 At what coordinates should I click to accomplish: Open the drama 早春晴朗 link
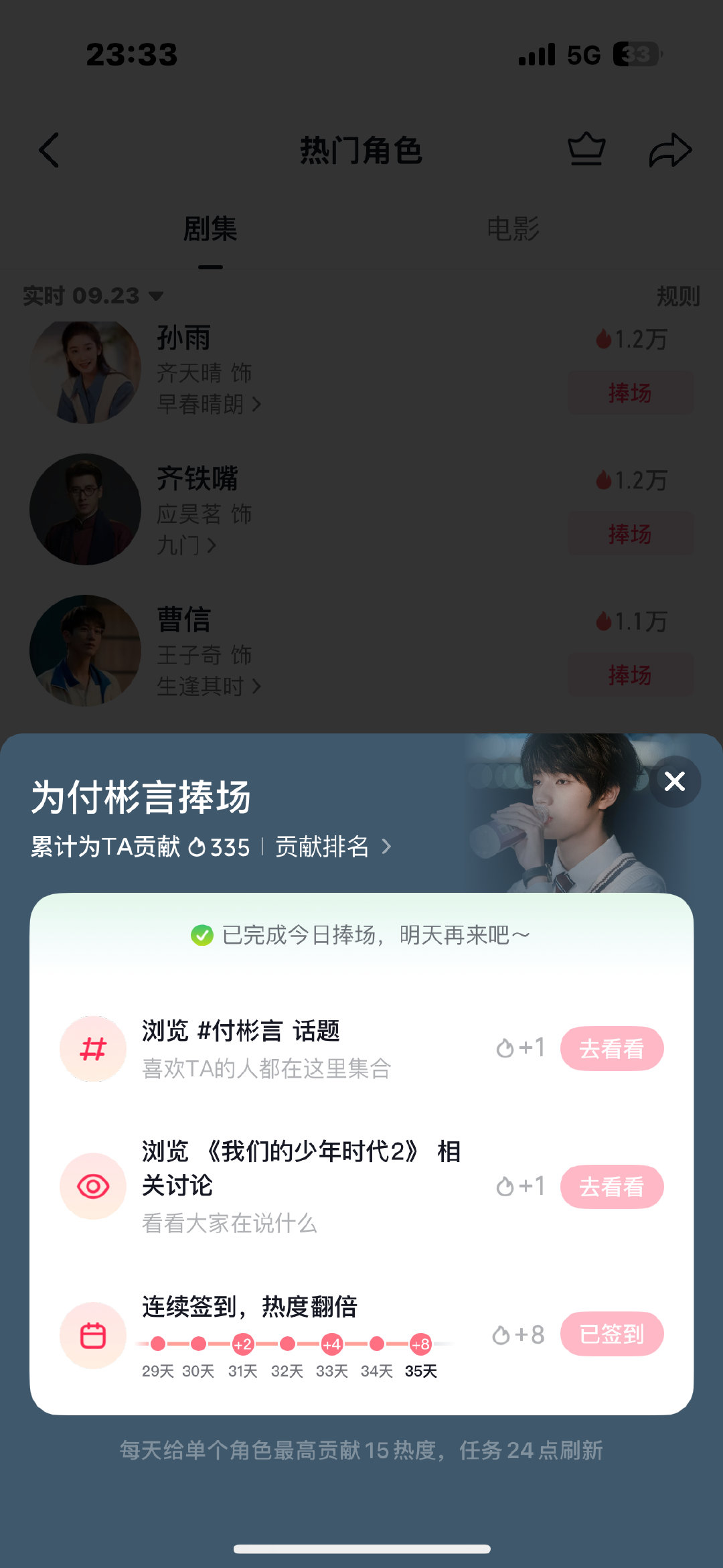click(209, 404)
